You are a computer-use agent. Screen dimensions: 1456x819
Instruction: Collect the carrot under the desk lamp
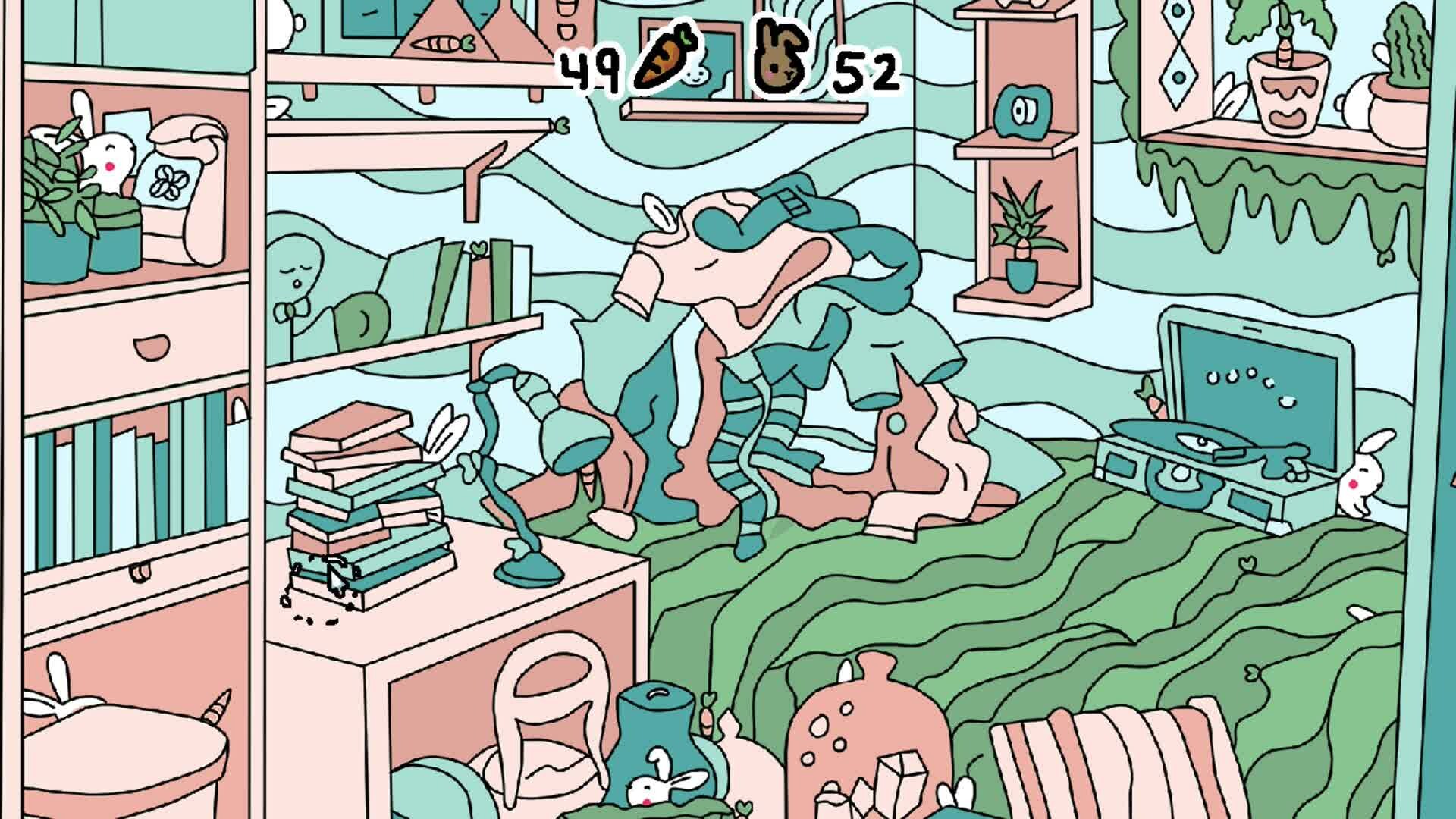click(589, 482)
